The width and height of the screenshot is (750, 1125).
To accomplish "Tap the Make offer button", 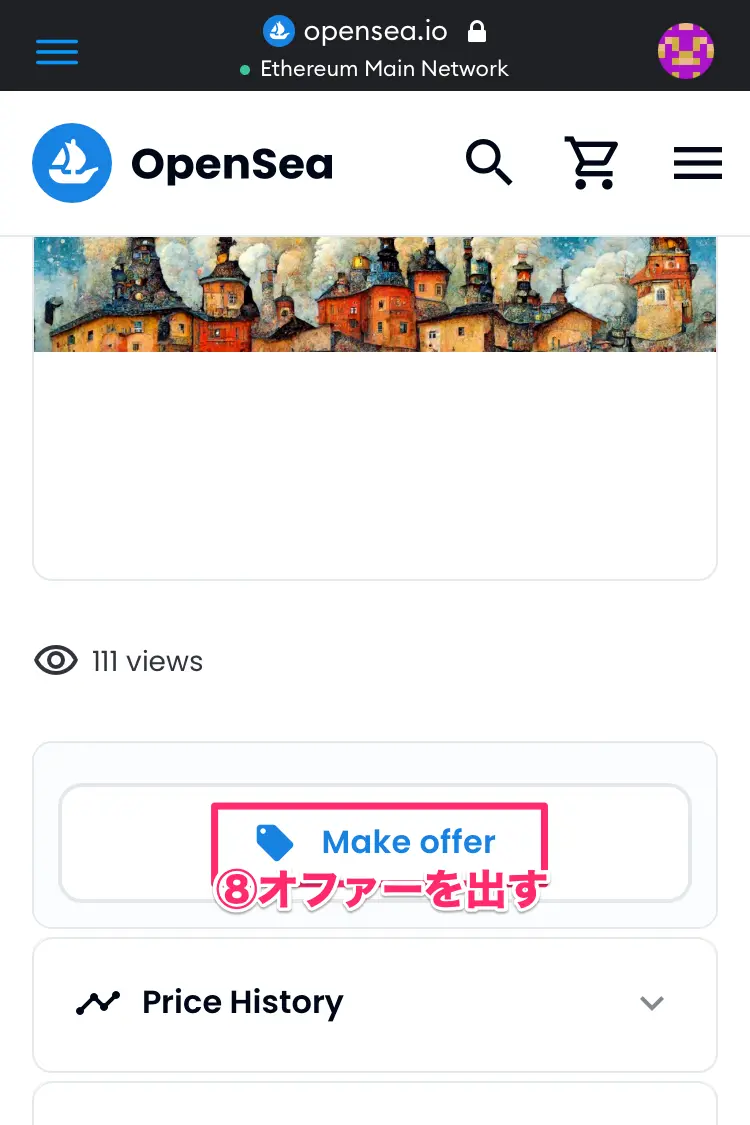I will click(x=375, y=842).
